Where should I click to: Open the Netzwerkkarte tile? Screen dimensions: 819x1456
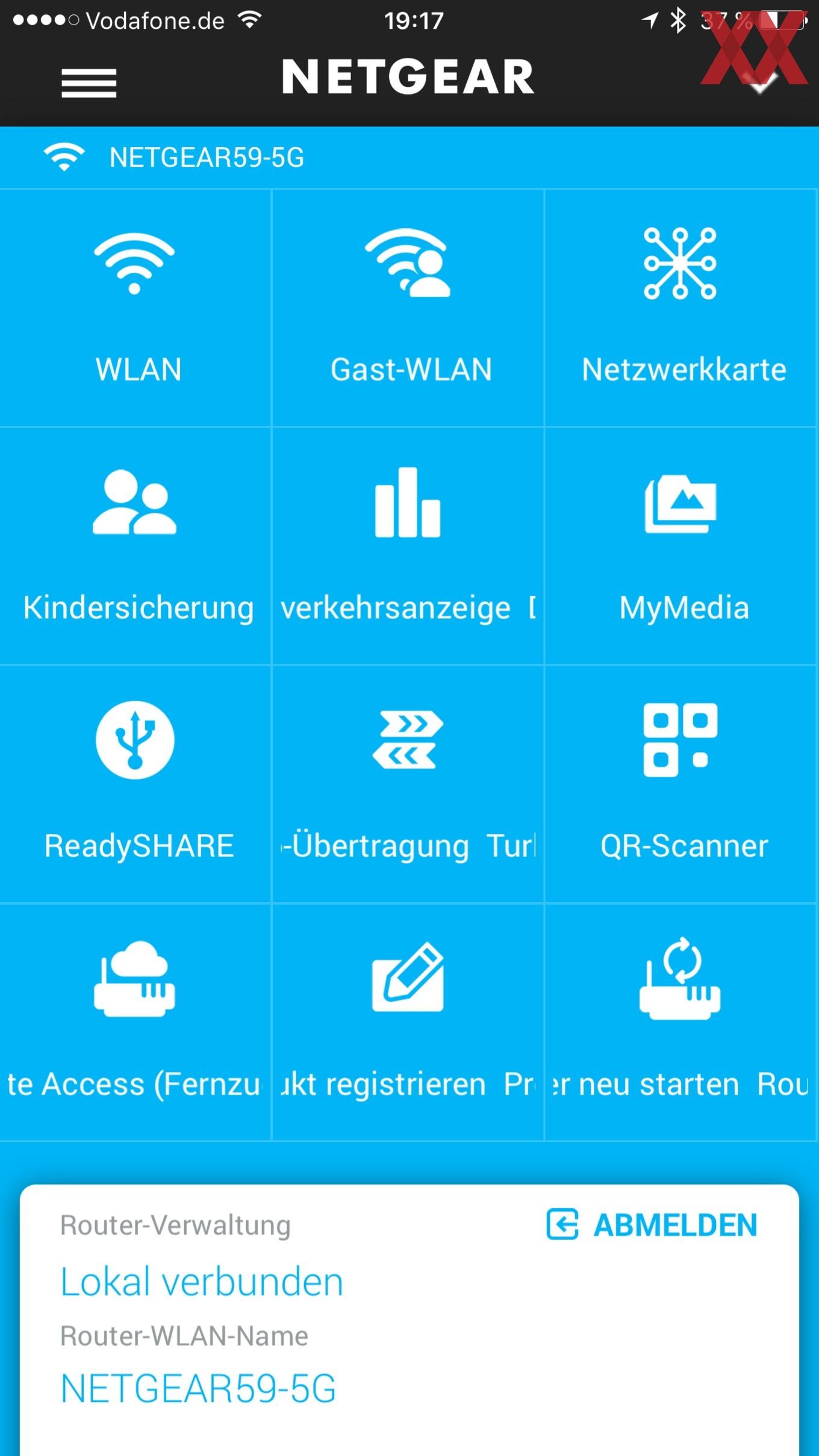[680, 308]
